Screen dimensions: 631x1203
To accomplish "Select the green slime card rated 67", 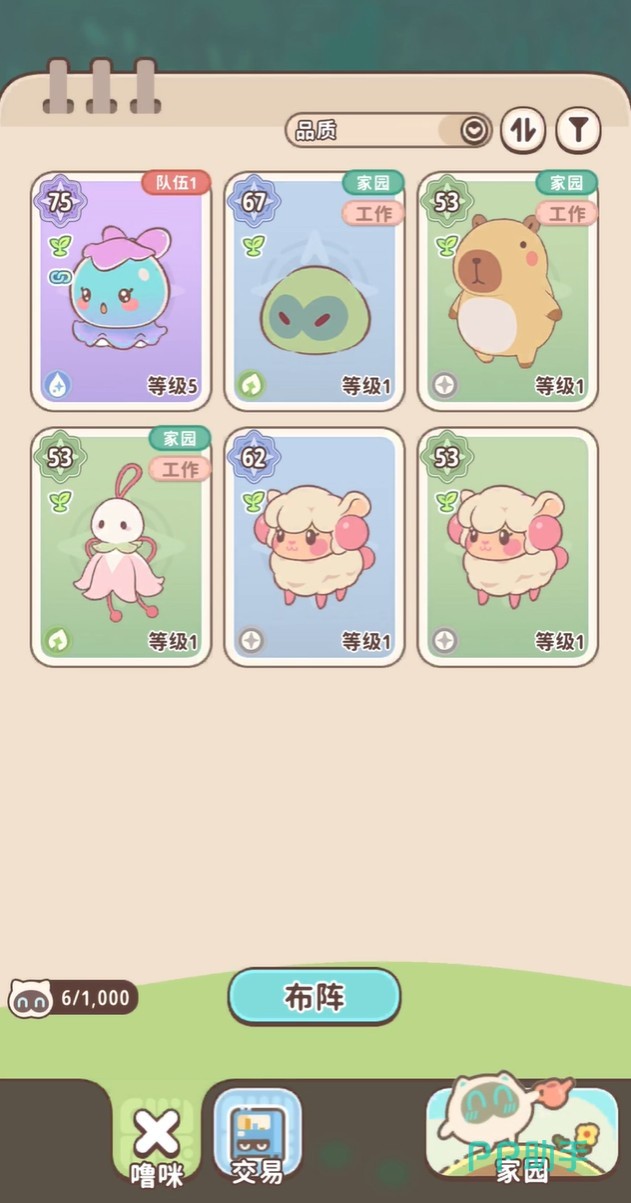I will [314, 291].
